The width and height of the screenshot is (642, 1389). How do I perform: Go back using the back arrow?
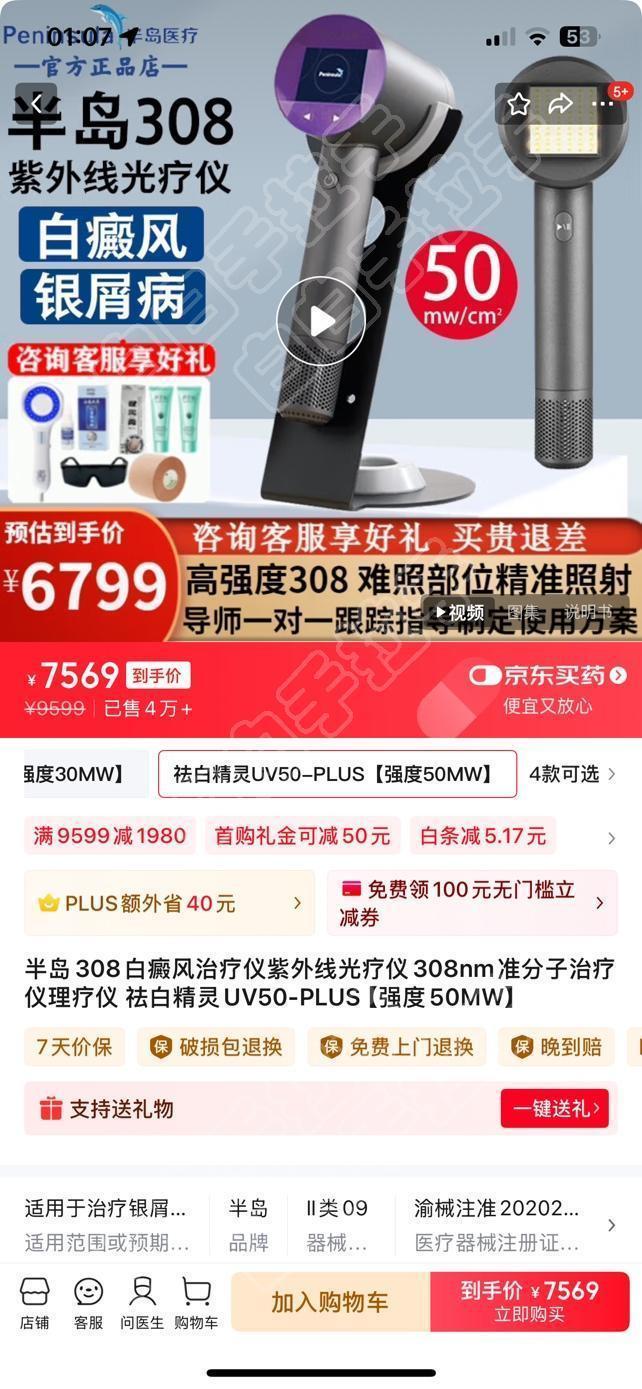point(36,104)
